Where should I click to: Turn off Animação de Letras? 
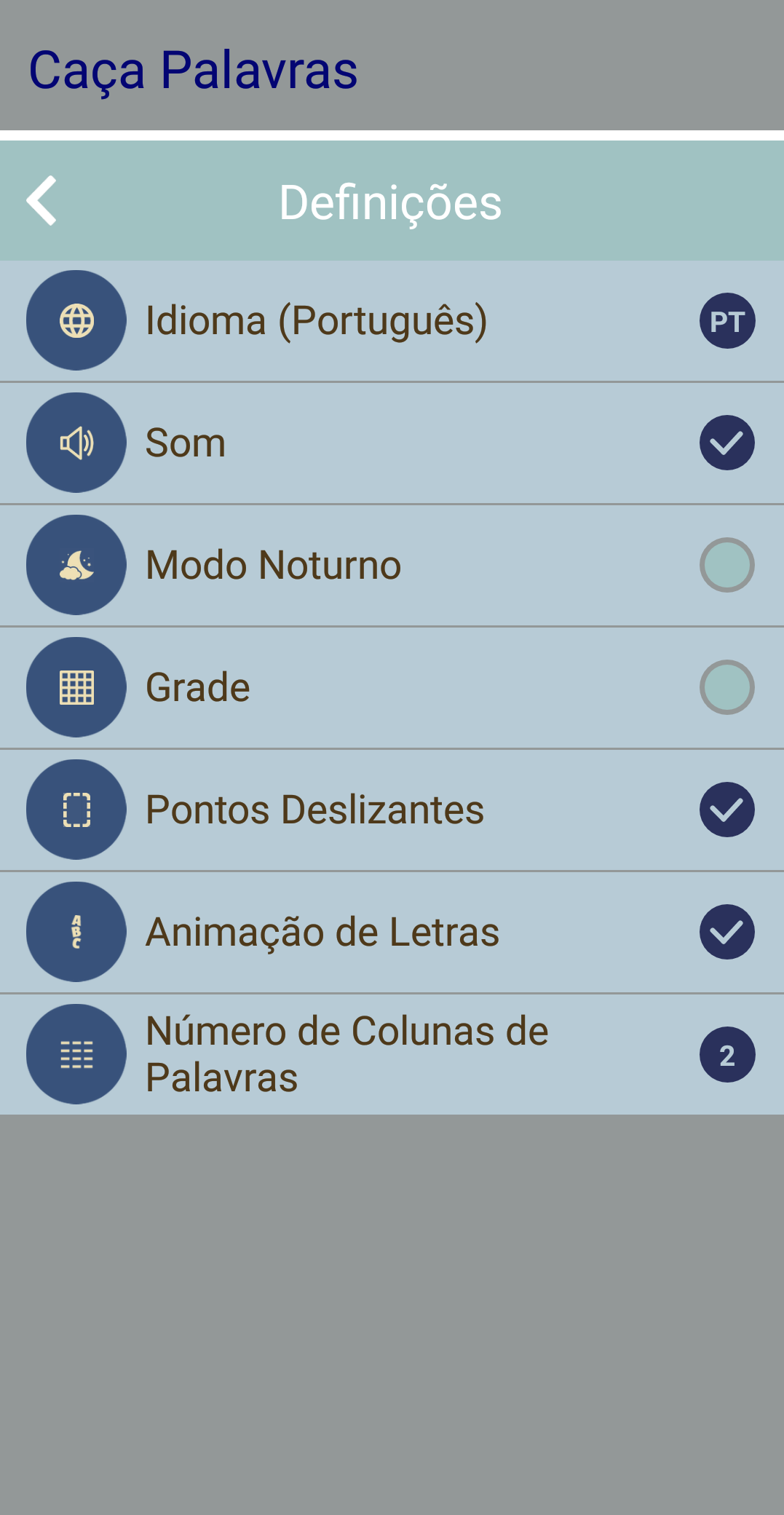(726, 932)
